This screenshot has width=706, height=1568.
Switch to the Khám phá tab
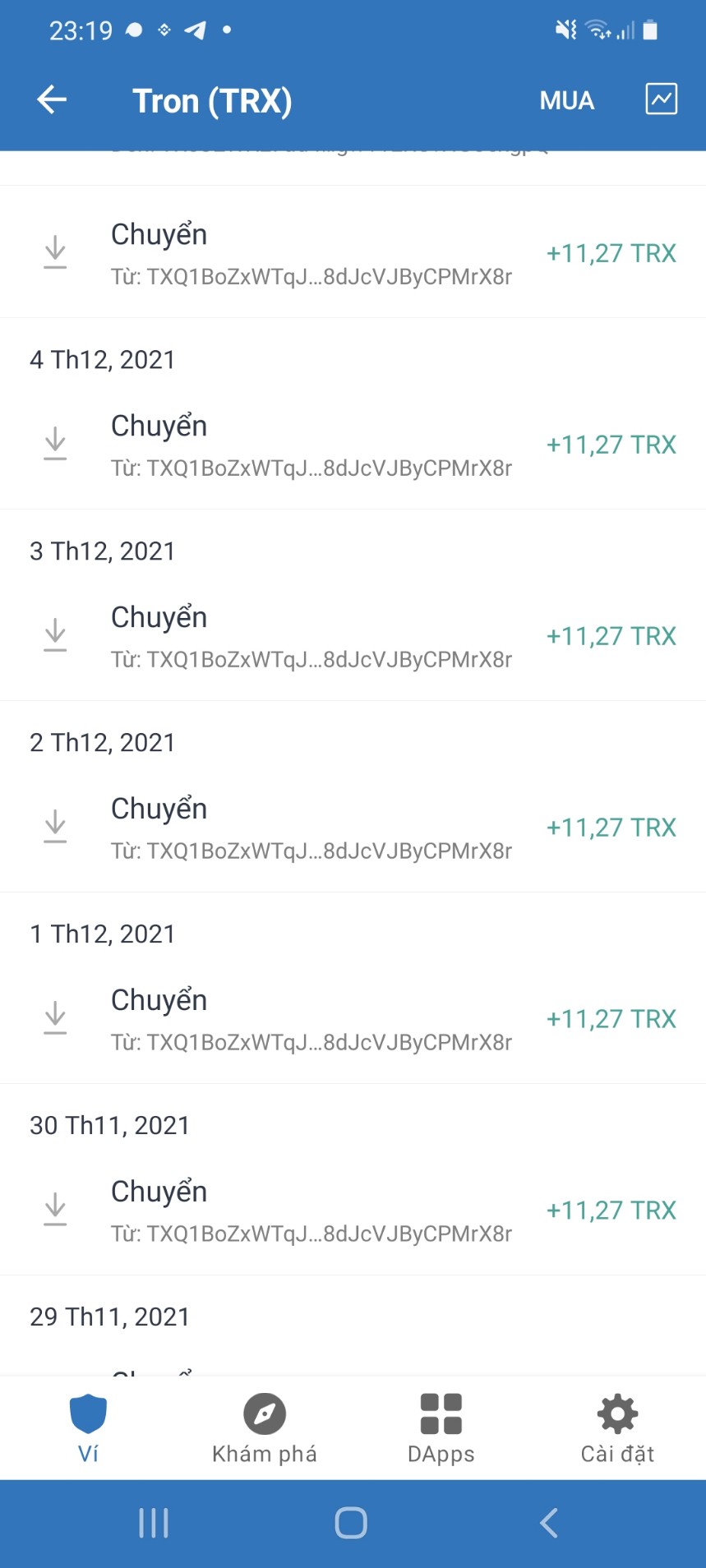pyautogui.click(x=265, y=1428)
